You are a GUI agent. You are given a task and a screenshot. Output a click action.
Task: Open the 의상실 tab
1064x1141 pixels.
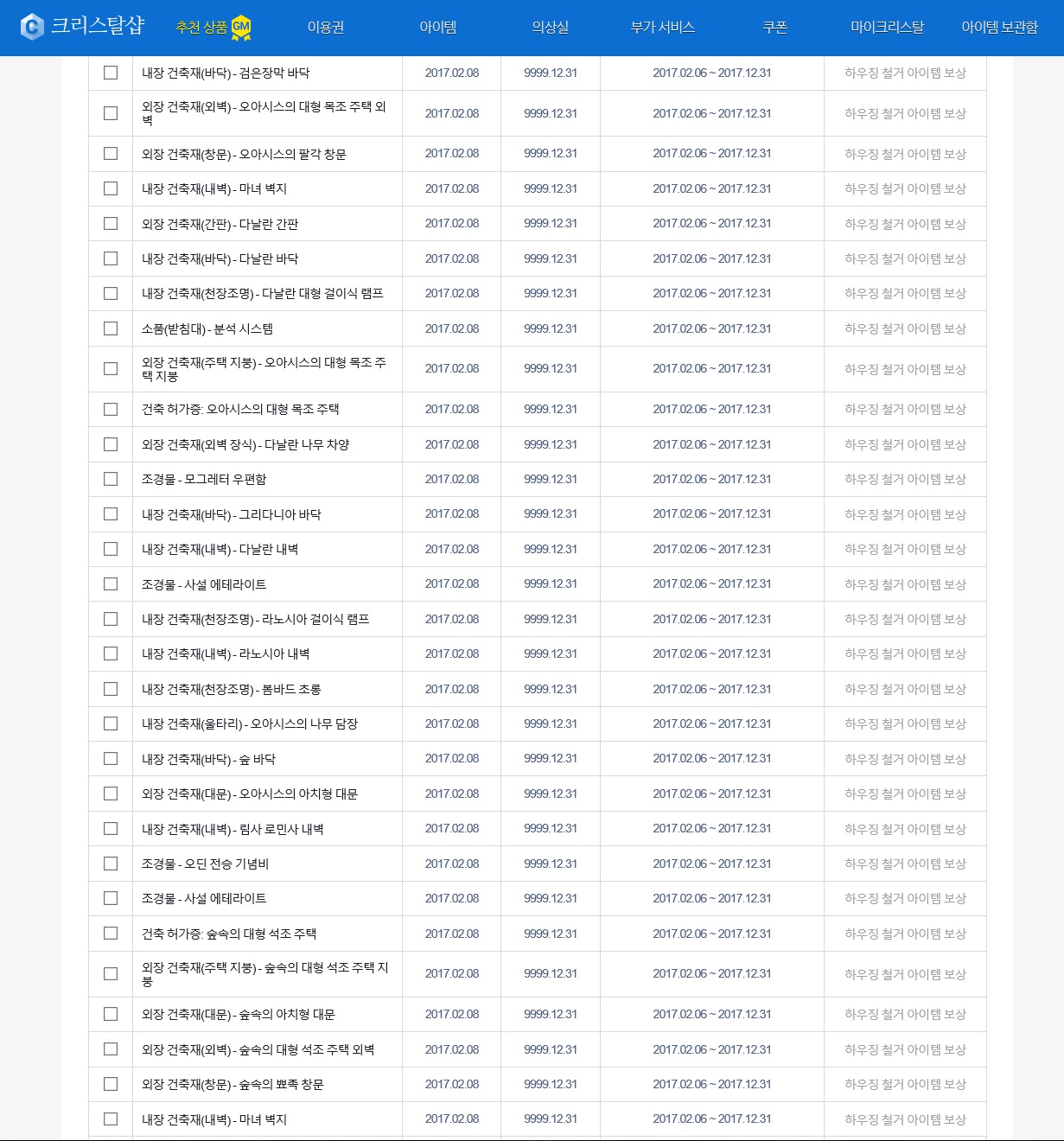[551, 28]
